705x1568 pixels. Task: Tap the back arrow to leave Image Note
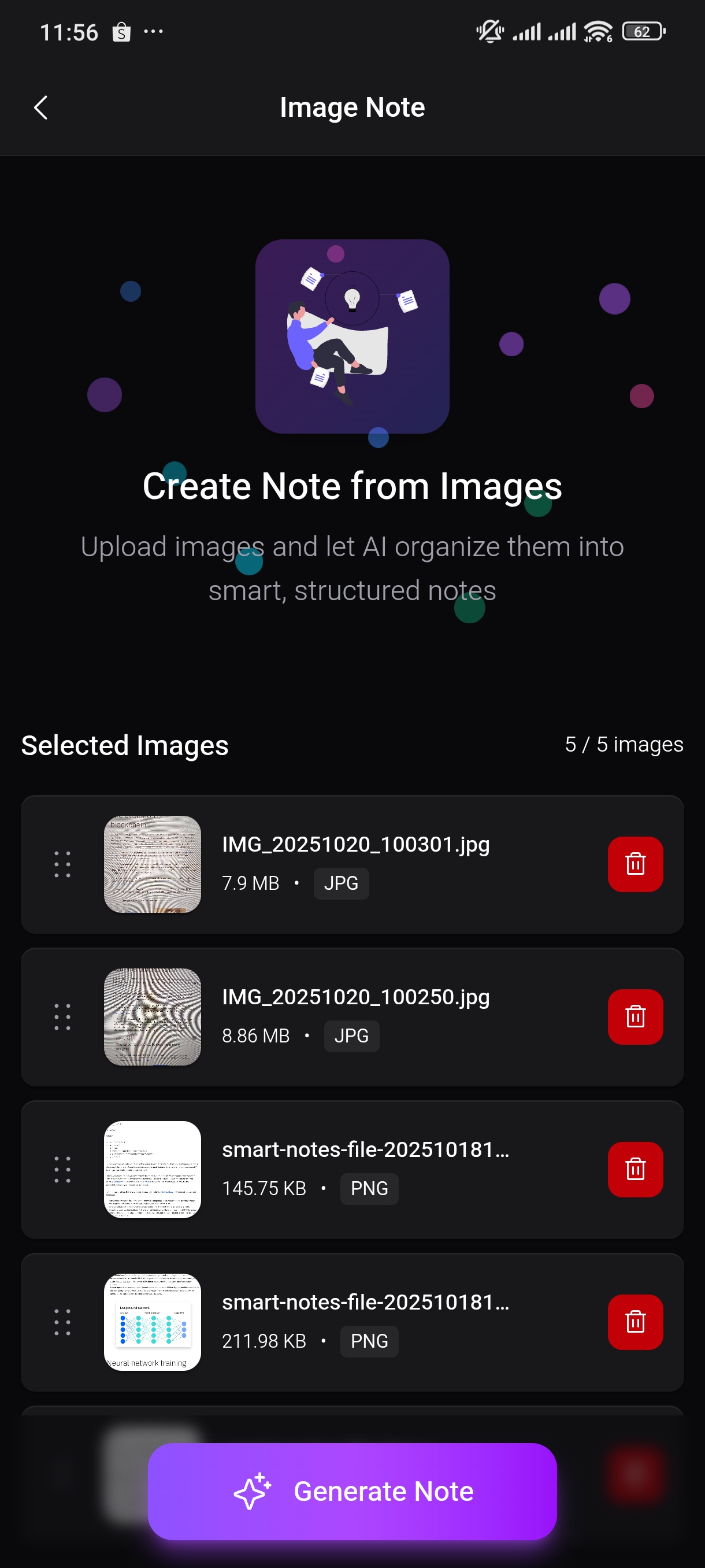(40, 107)
